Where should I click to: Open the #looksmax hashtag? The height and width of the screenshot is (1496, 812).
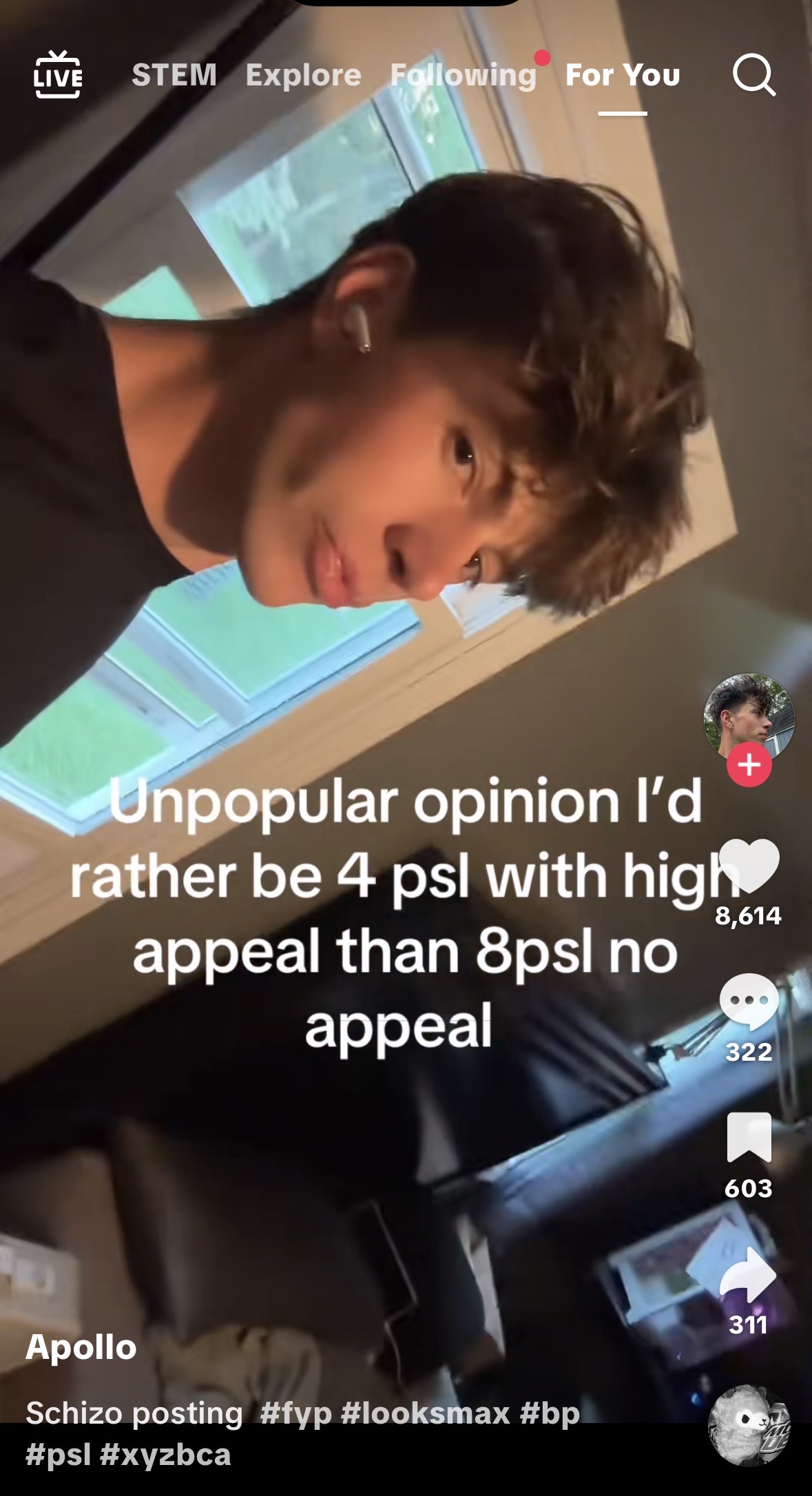425,1413
